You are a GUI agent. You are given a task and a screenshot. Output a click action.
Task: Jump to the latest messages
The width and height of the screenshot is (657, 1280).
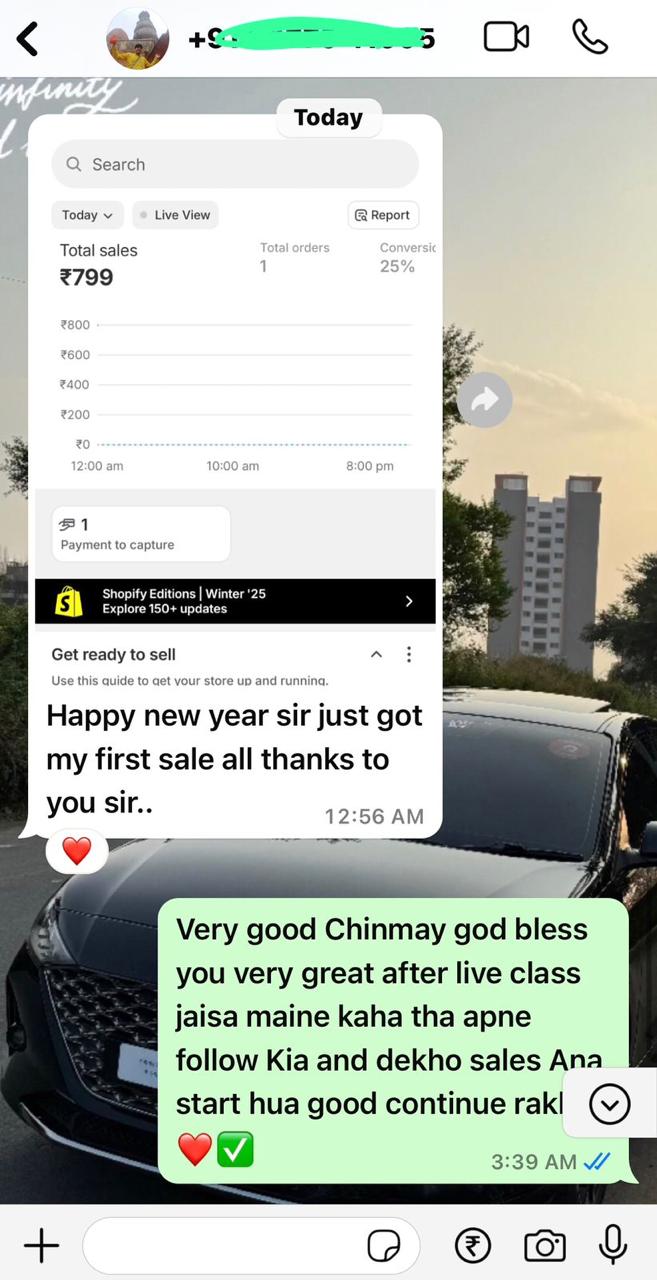coord(609,1104)
